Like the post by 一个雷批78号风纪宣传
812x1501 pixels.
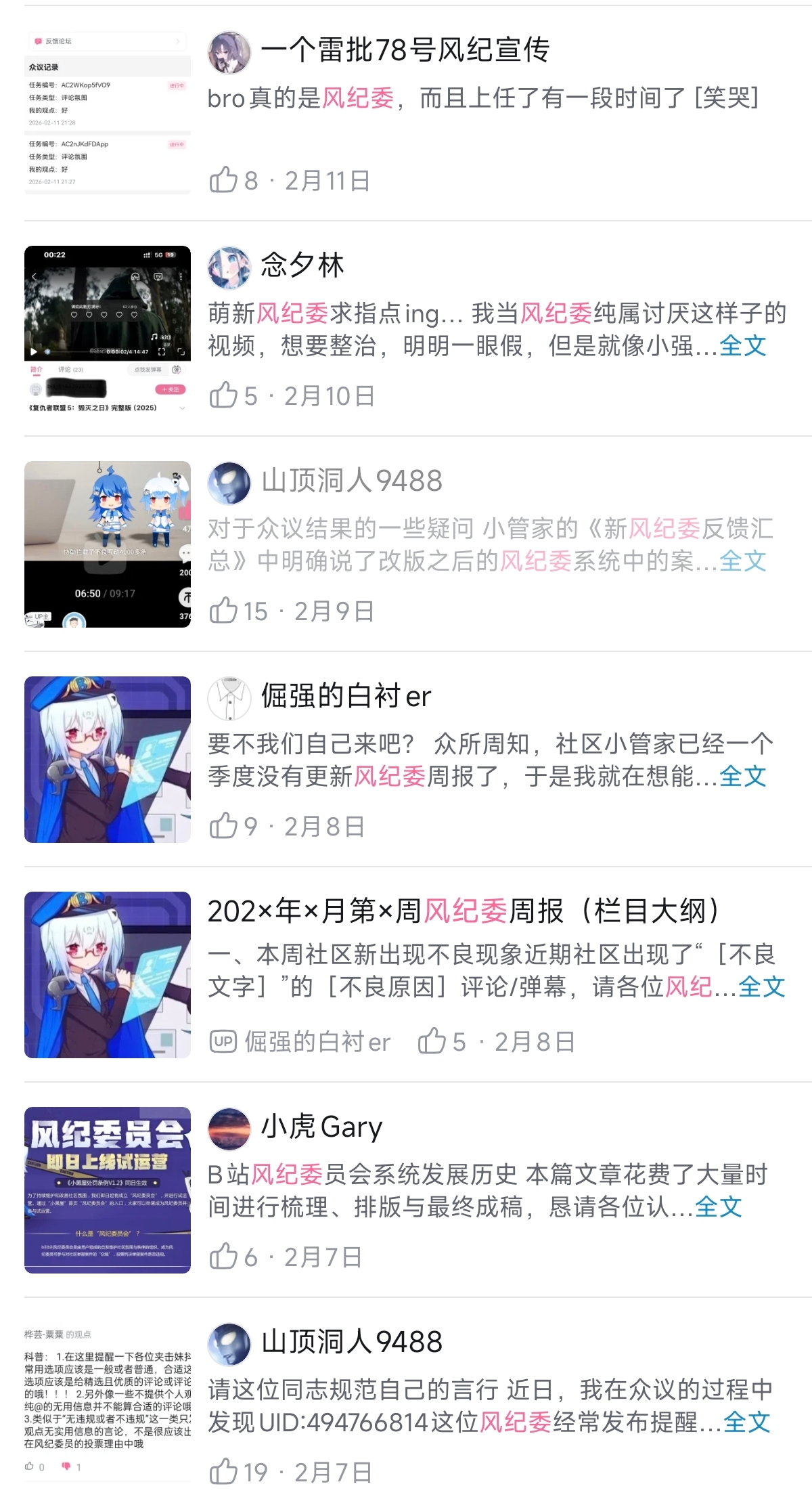pyautogui.click(x=224, y=181)
